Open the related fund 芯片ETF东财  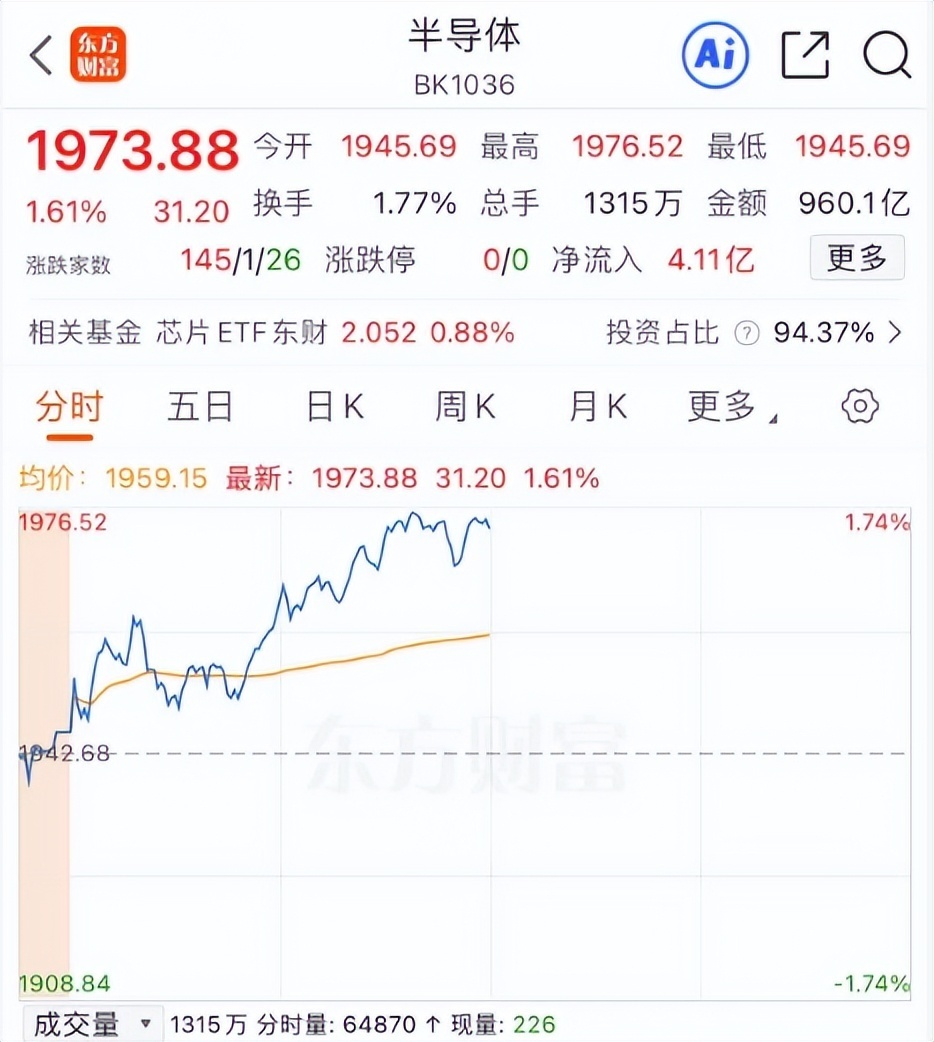242,333
